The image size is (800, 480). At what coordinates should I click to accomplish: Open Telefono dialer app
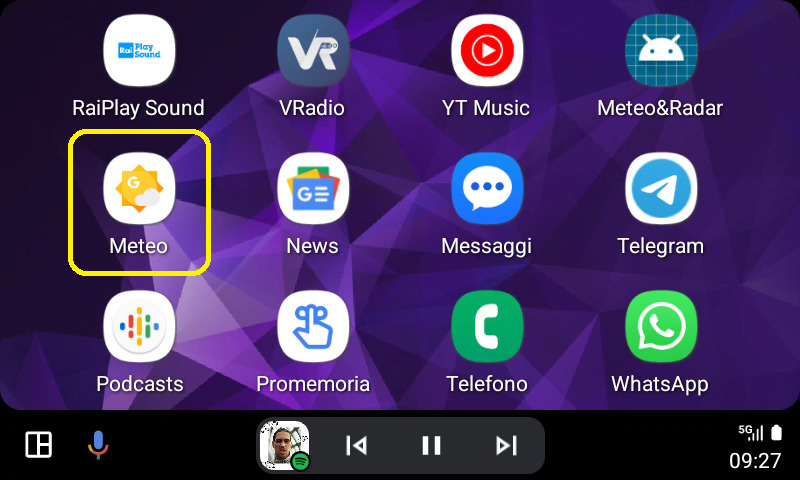(486, 327)
